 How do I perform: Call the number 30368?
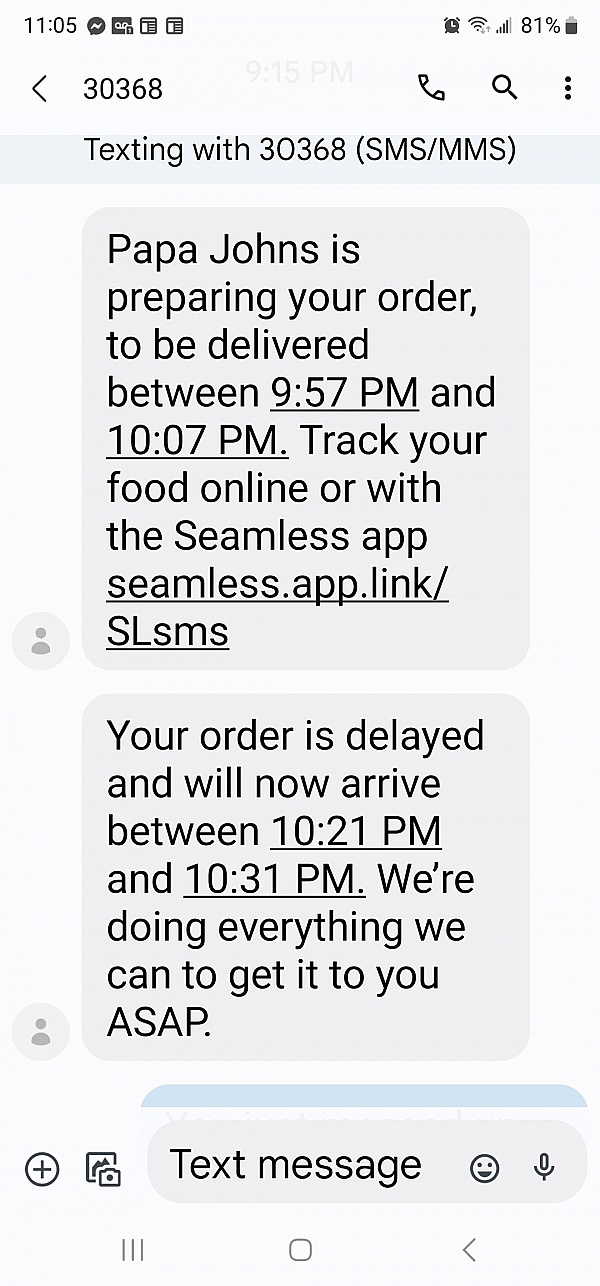pyautogui.click(x=431, y=88)
